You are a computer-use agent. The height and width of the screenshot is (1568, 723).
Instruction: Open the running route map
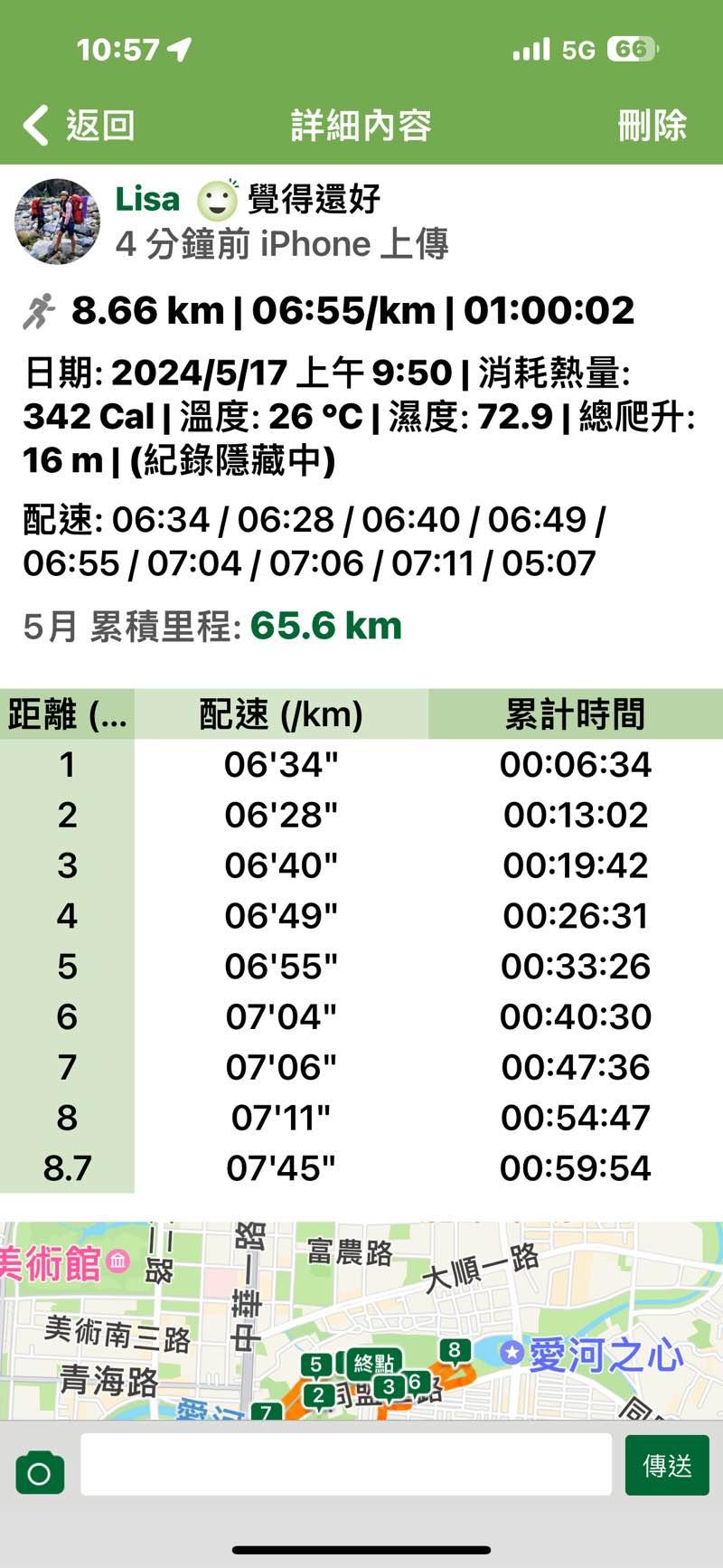coord(361,1320)
